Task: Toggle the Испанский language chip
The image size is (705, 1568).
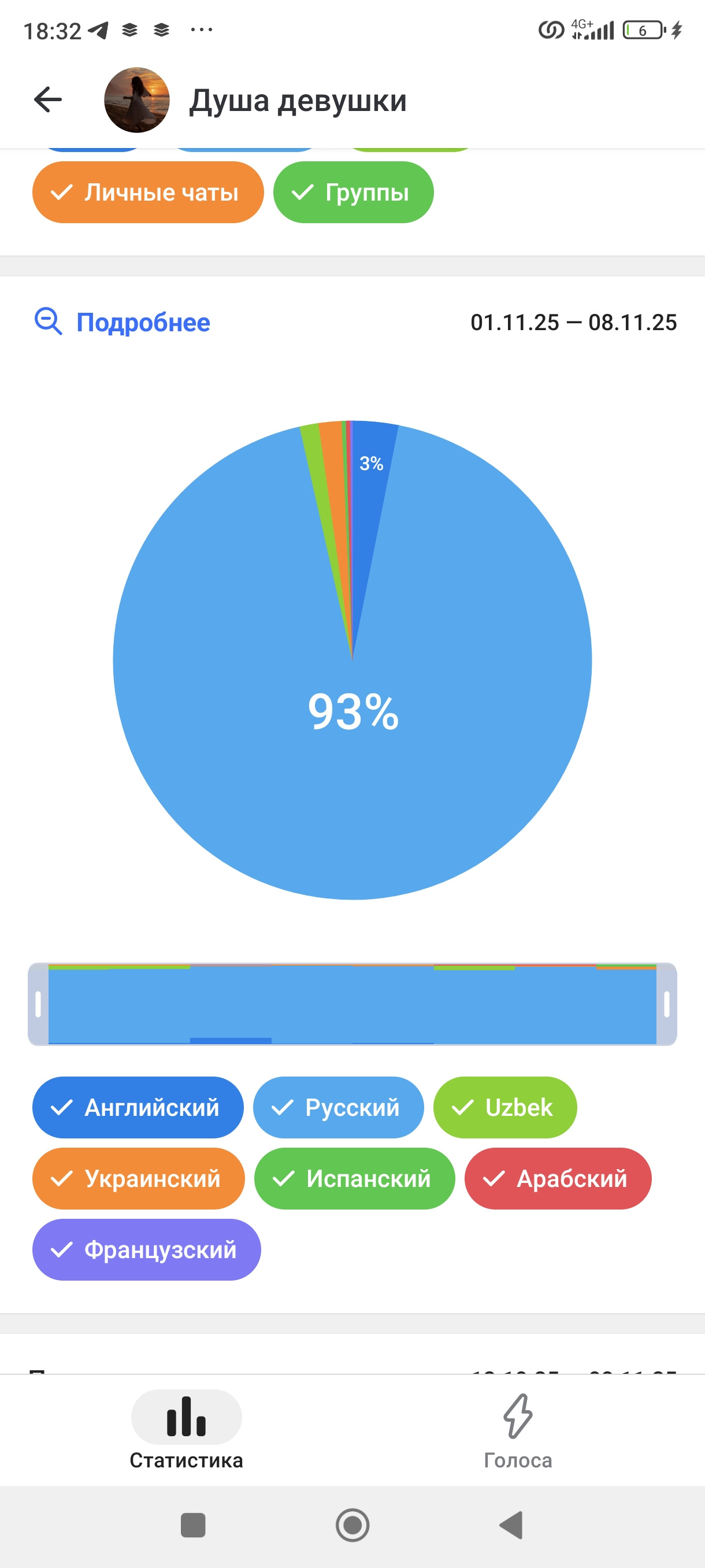Action: [x=354, y=1178]
